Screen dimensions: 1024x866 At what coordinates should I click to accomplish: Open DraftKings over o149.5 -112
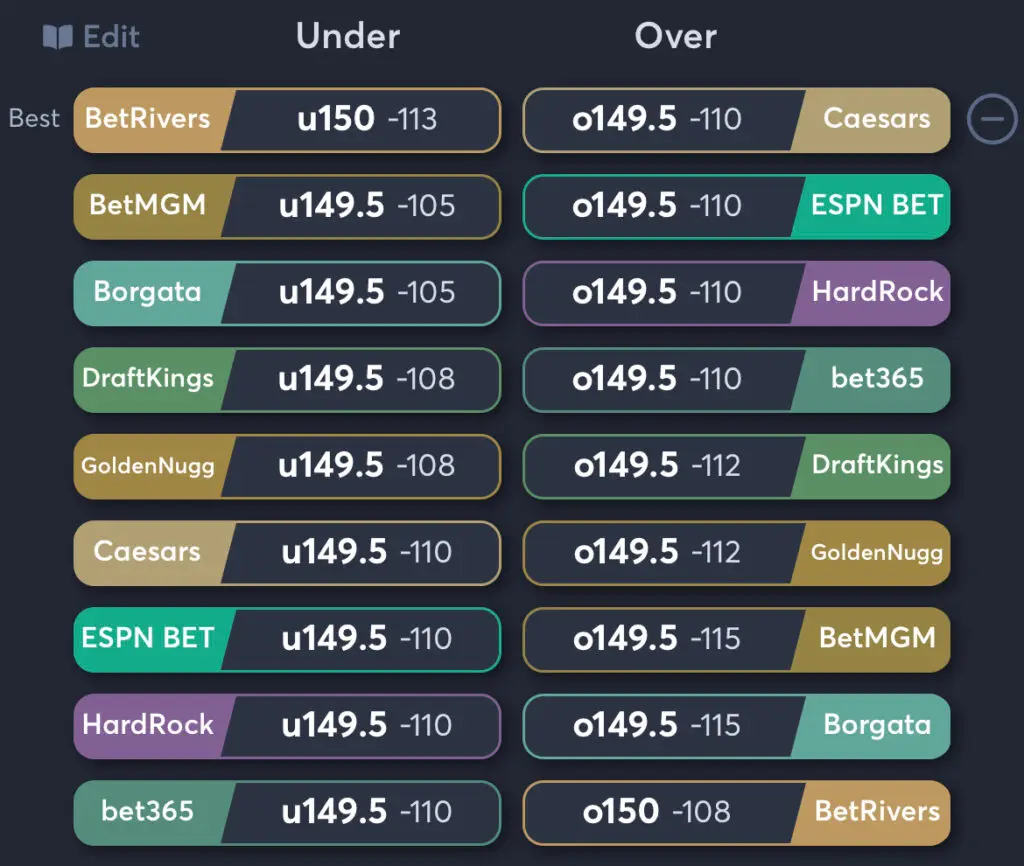tap(736, 466)
